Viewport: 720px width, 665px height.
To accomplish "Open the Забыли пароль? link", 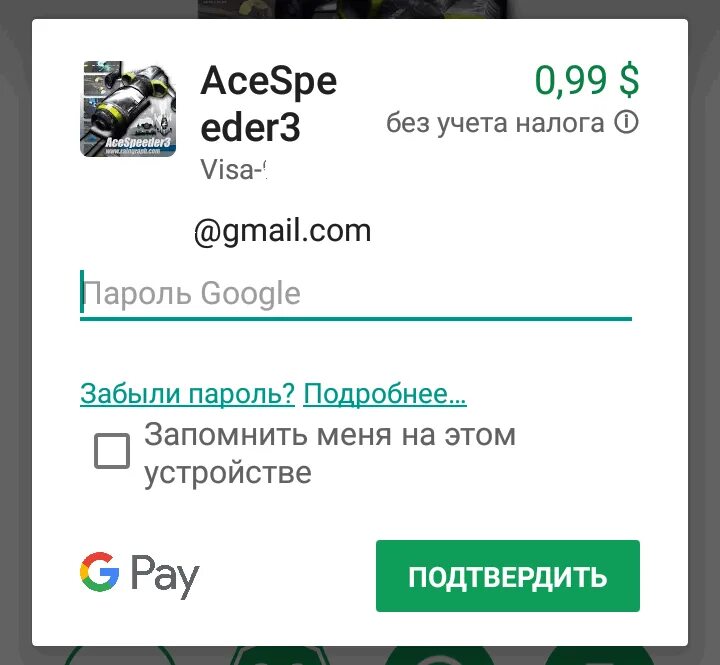I will [187, 394].
